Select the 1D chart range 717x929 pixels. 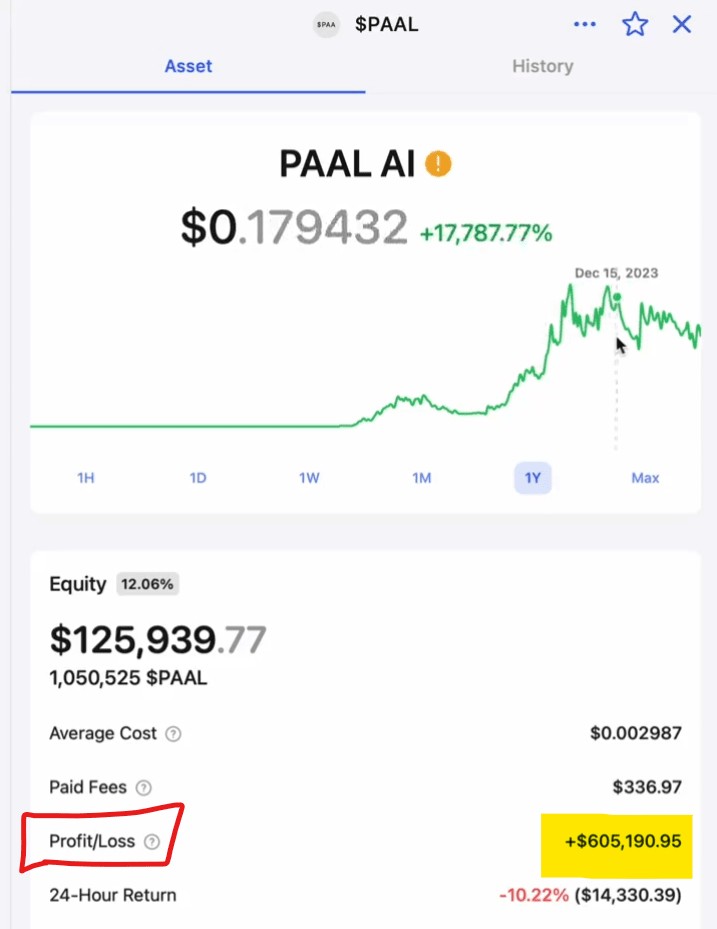click(x=198, y=478)
